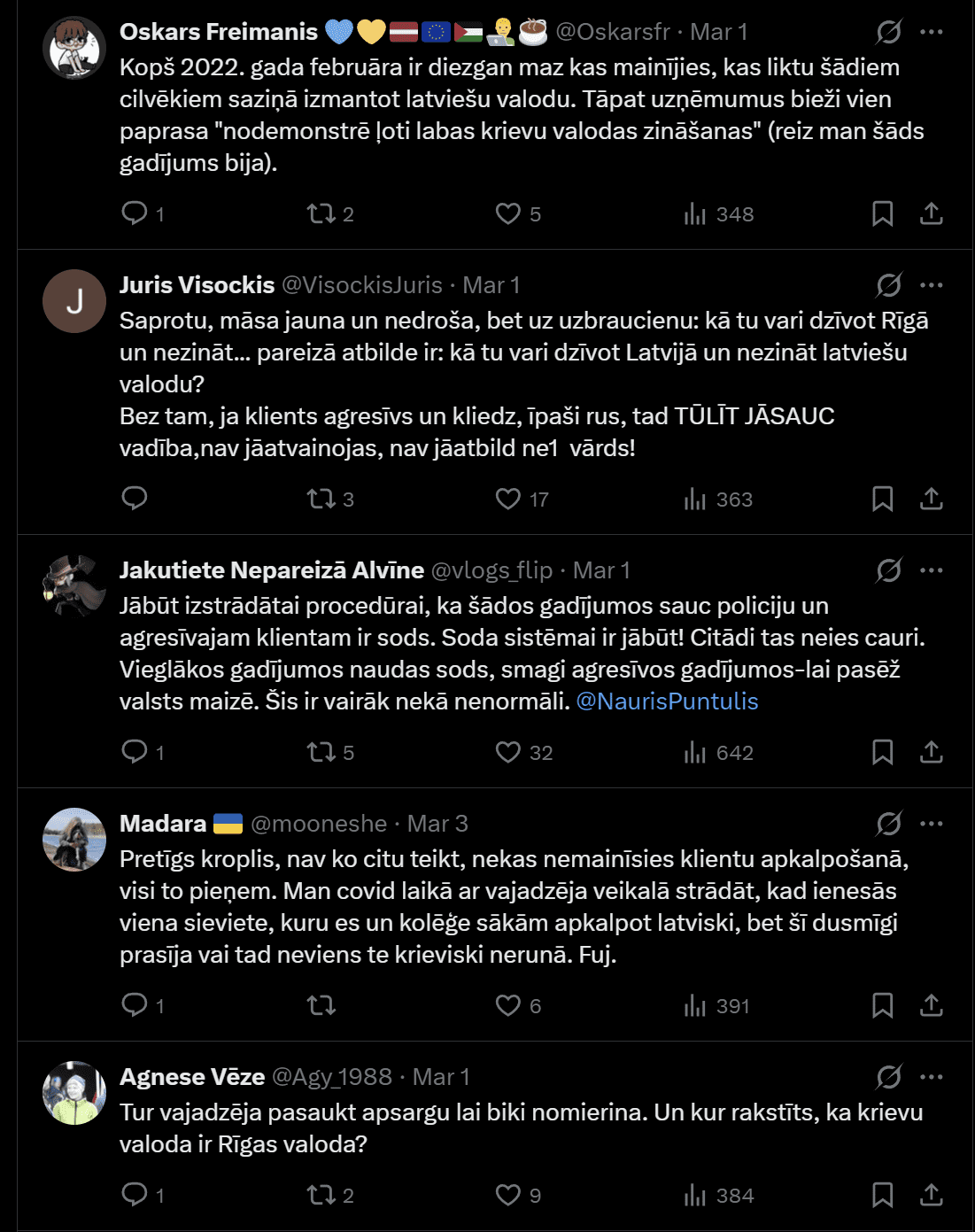View Juris Visockis's profile picture
The width and height of the screenshot is (975, 1232).
point(74,301)
